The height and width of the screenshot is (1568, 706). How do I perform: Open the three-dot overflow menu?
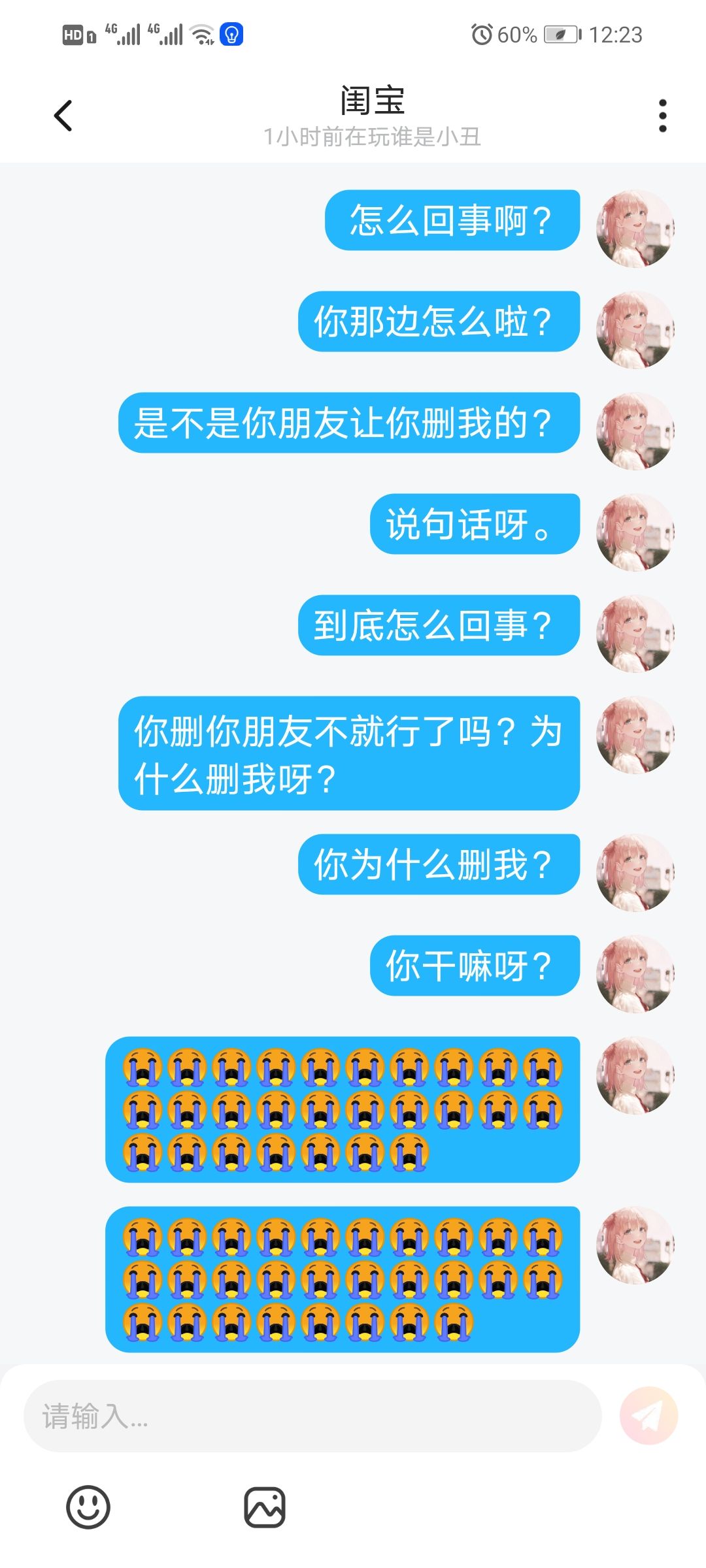(662, 116)
